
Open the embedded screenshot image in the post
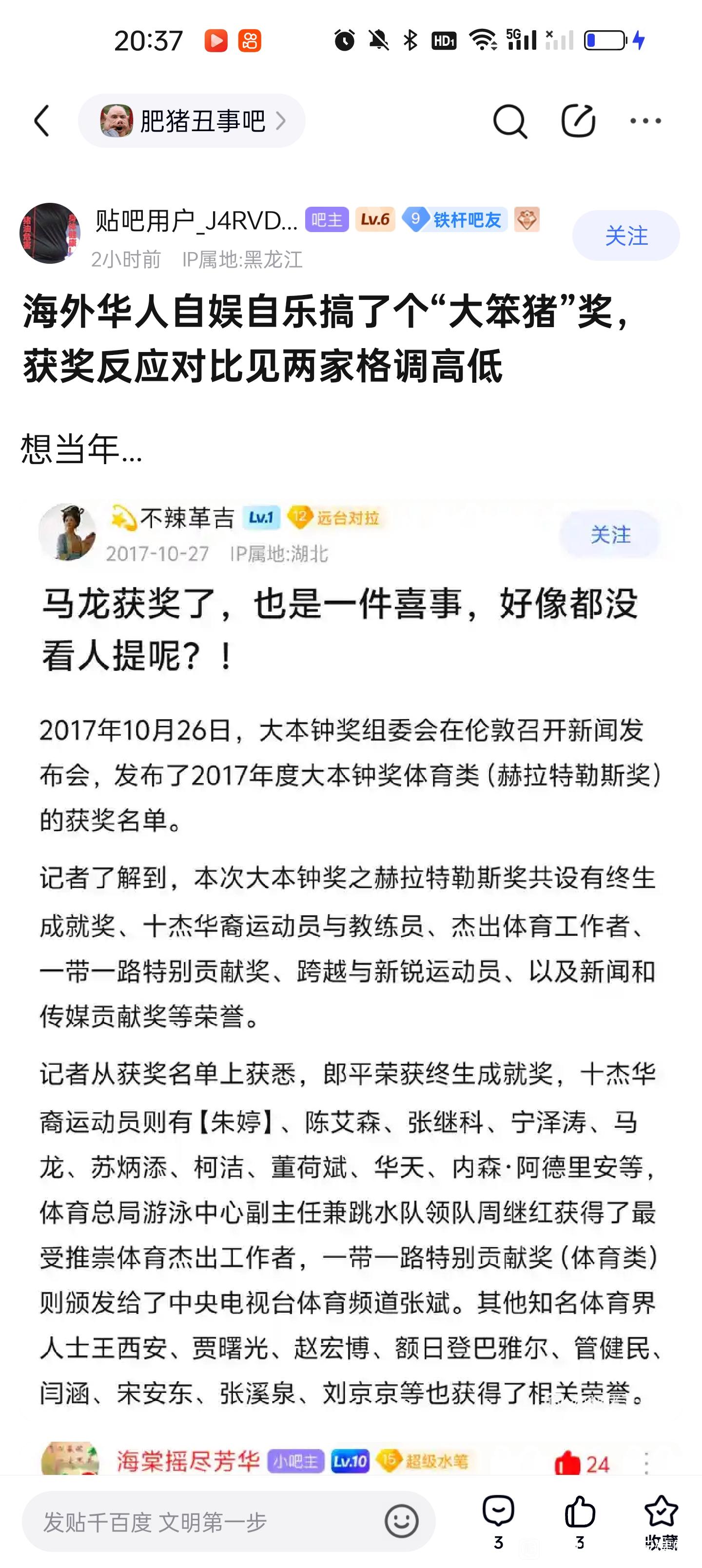[351, 974]
